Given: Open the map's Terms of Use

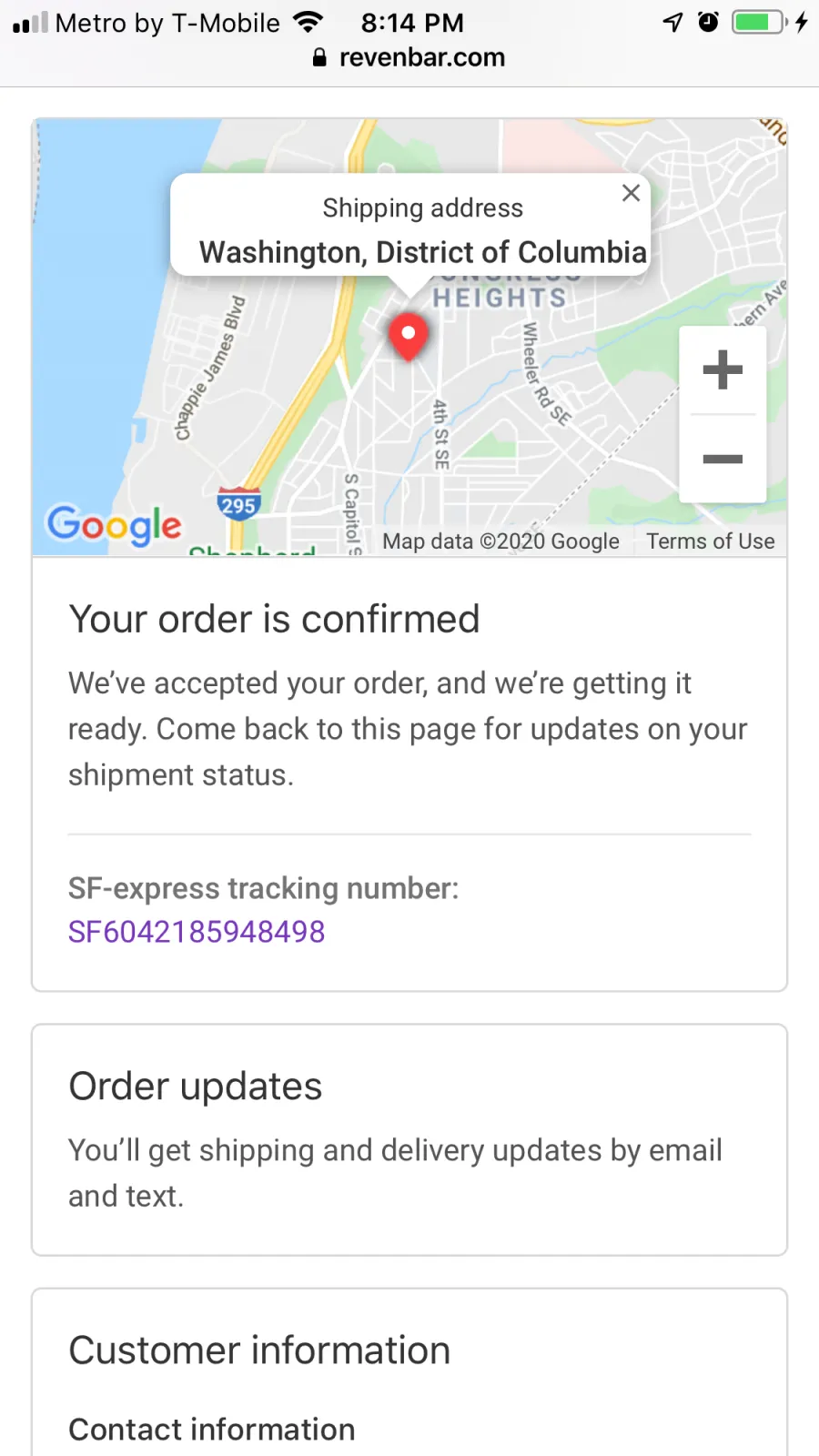Looking at the screenshot, I should [711, 541].
